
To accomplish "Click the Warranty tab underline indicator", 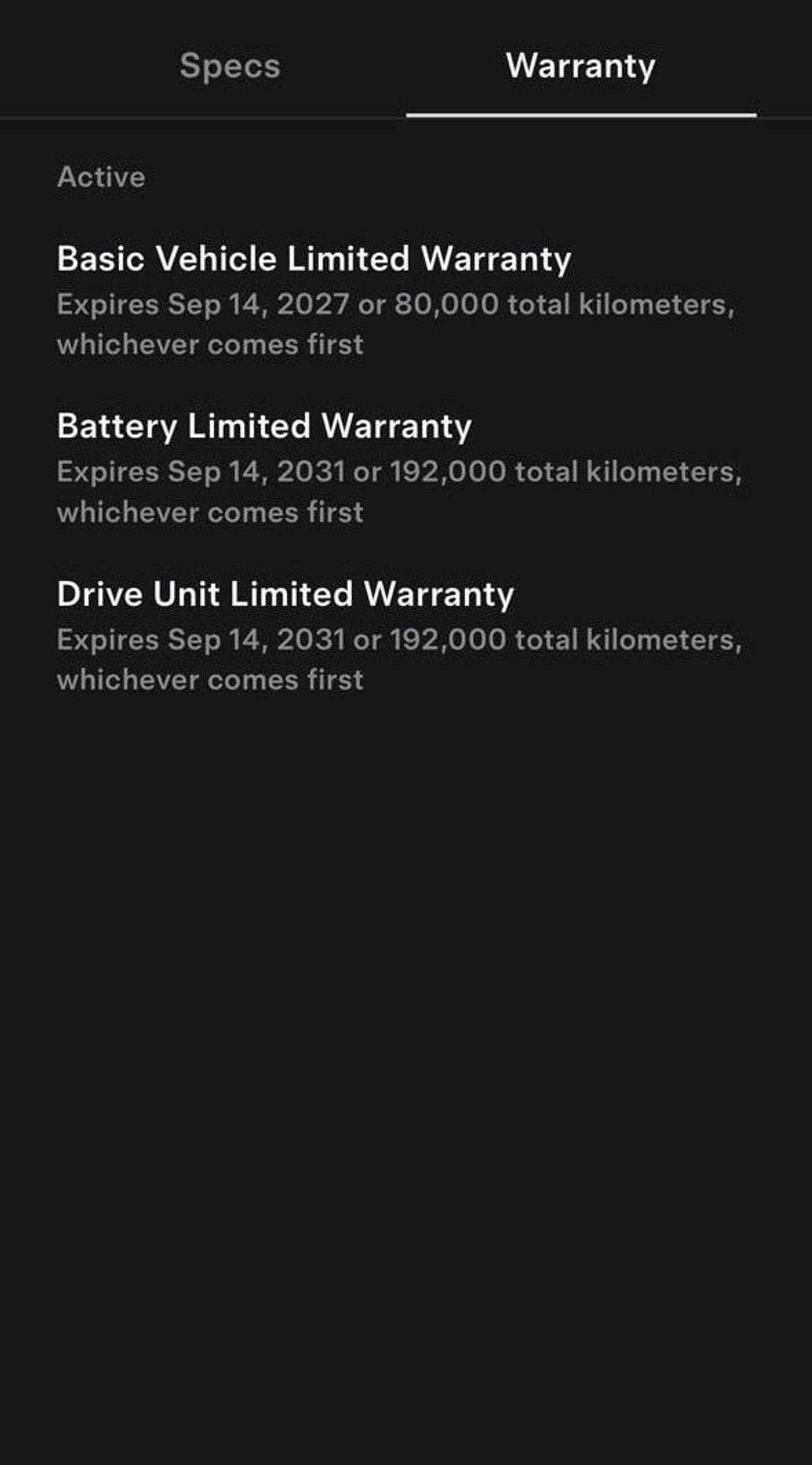I will coord(581,114).
